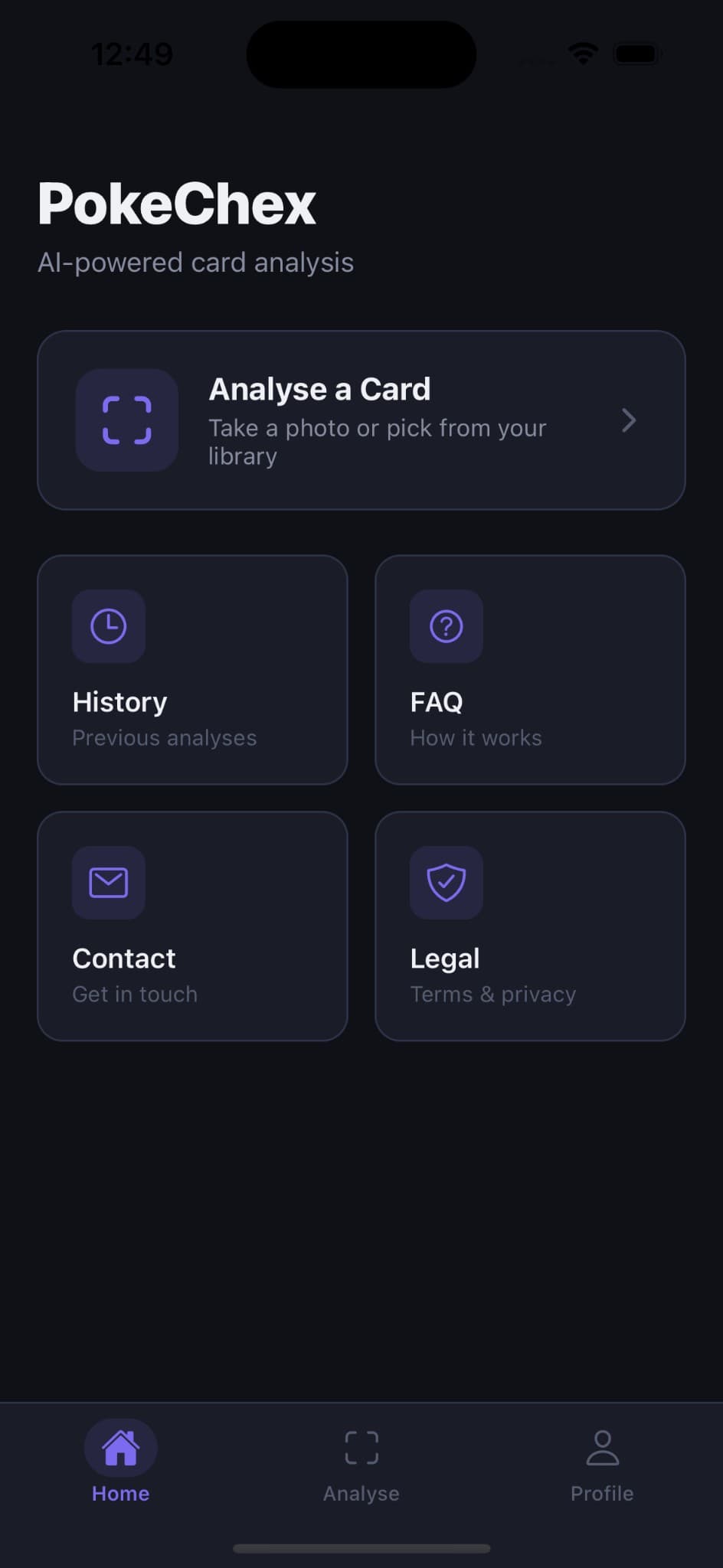Tap Contact to get in touch

pyautogui.click(x=192, y=926)
